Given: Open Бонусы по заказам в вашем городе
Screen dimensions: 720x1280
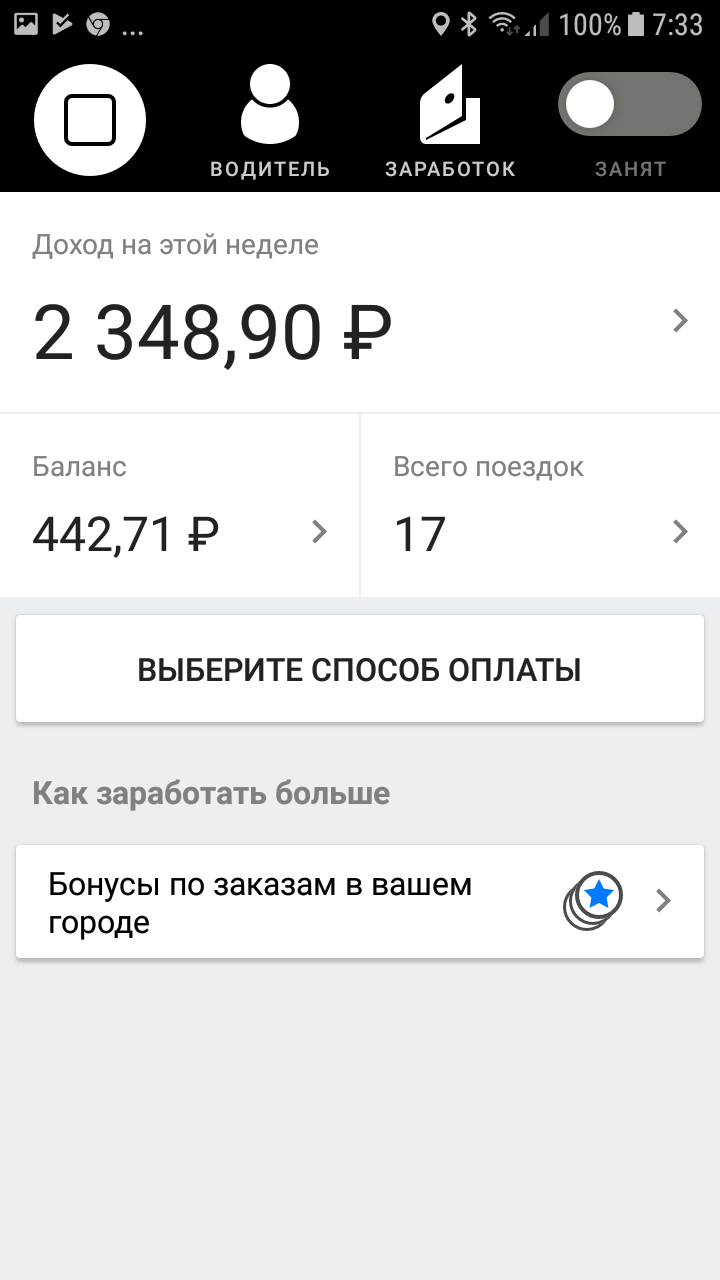Looking at the screenshot, I should (x=360, y=902).
